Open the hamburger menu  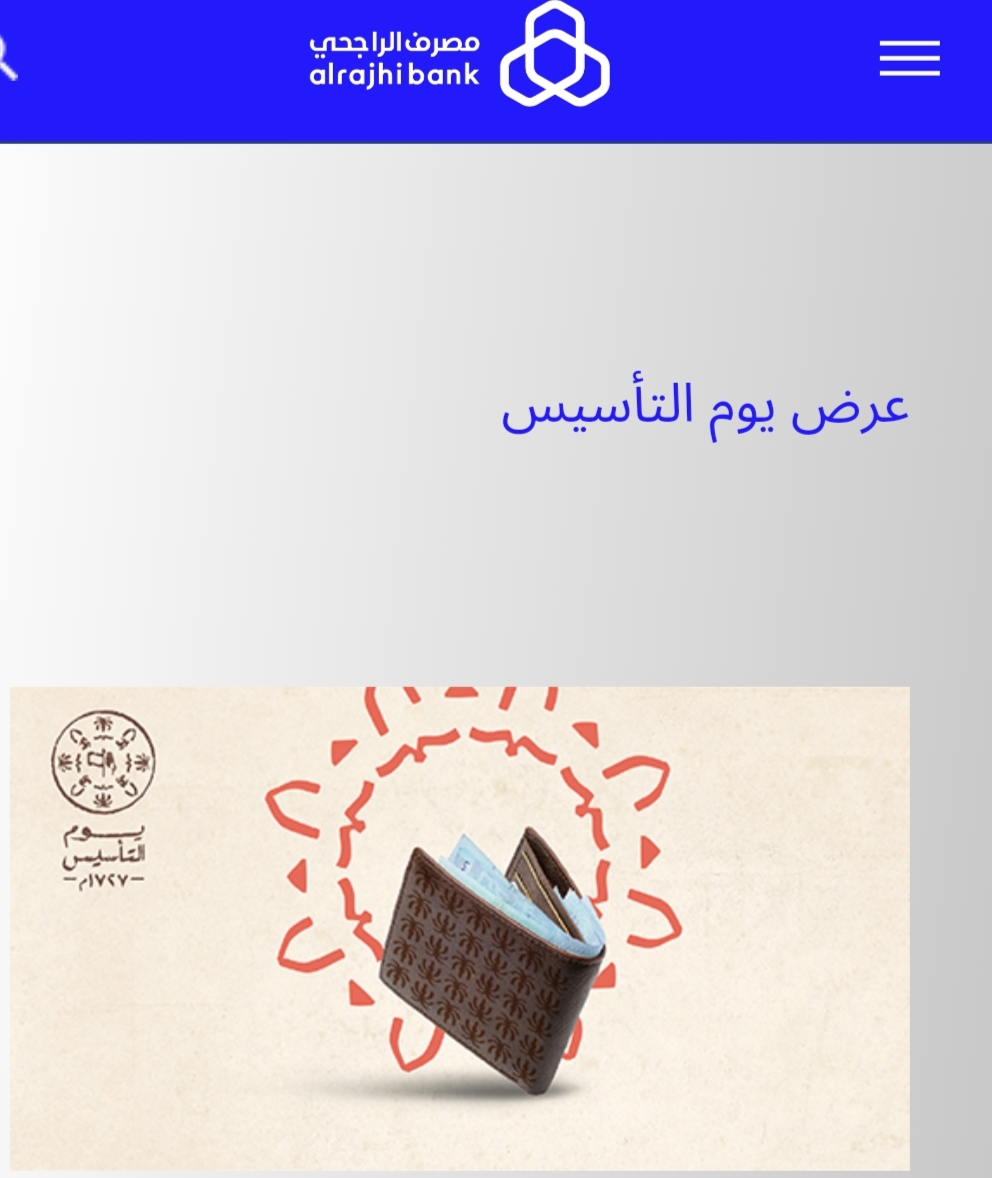pyautogui.click(x=909, y=58)
